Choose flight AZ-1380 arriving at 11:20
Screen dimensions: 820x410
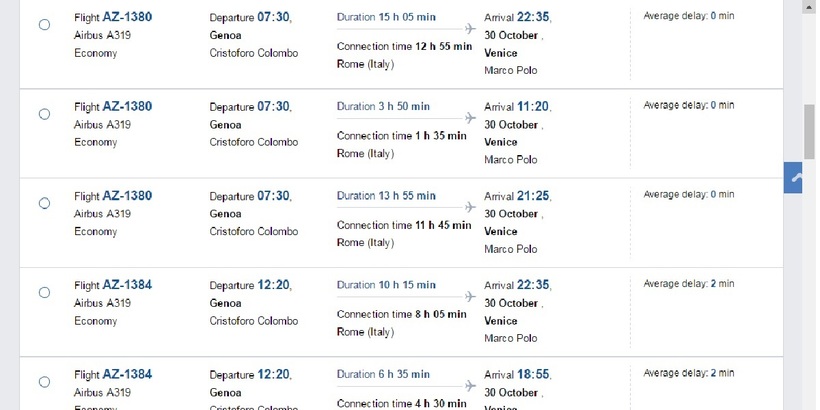click(x=45, y=114)
